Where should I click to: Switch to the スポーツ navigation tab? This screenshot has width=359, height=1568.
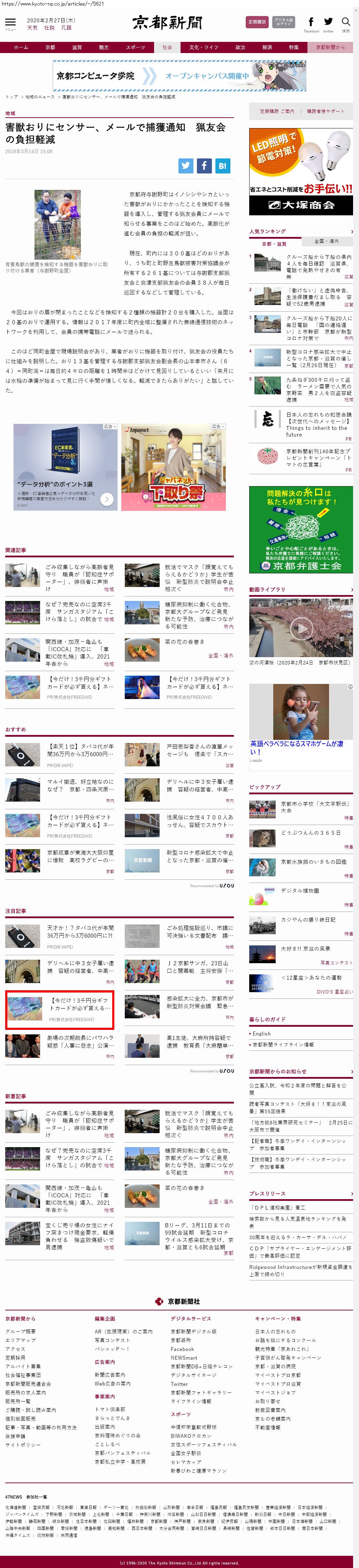pyautogui.click(x=136, y=47)
